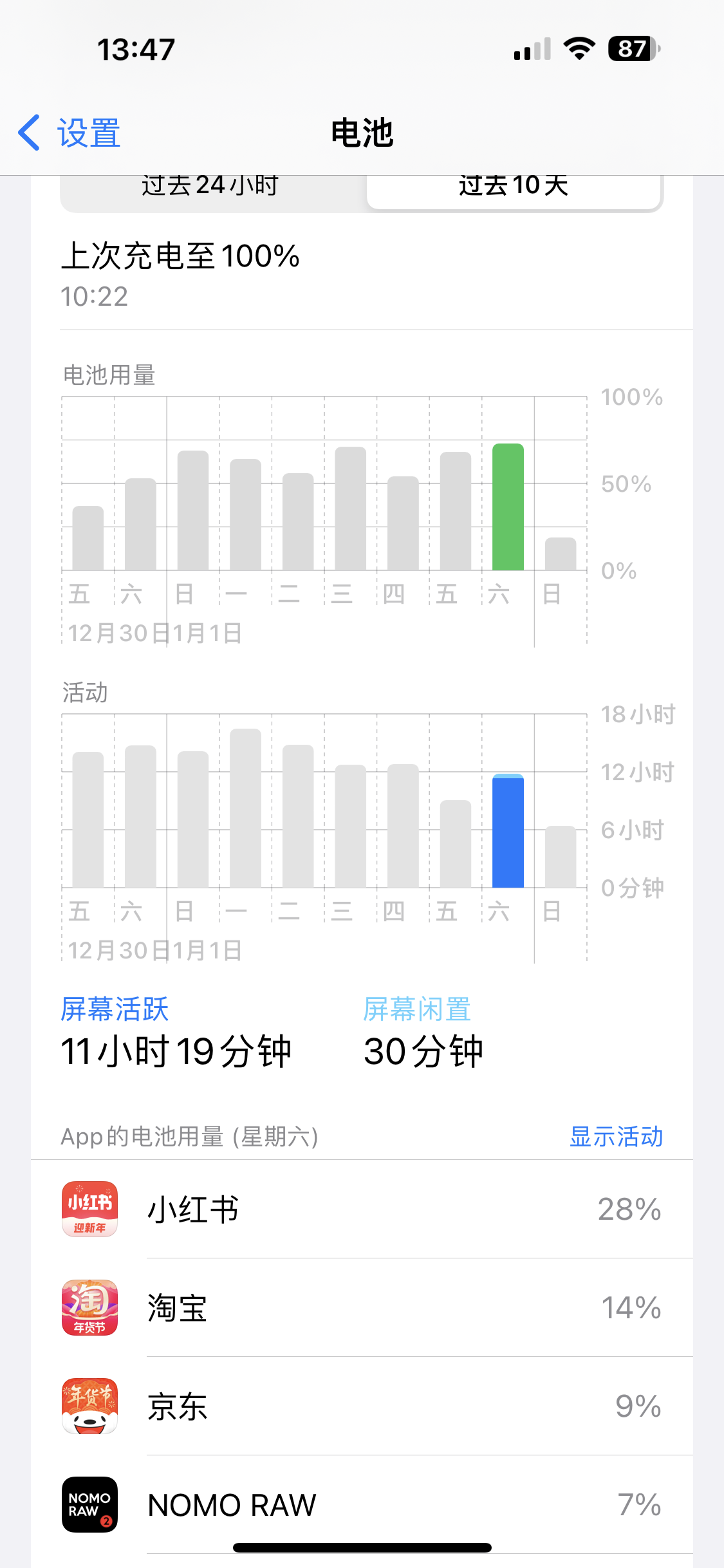Select the 一 bar in 活动 chart
Screen dimensions: 724x1568
pyautogui.click(x=246, y=808)
